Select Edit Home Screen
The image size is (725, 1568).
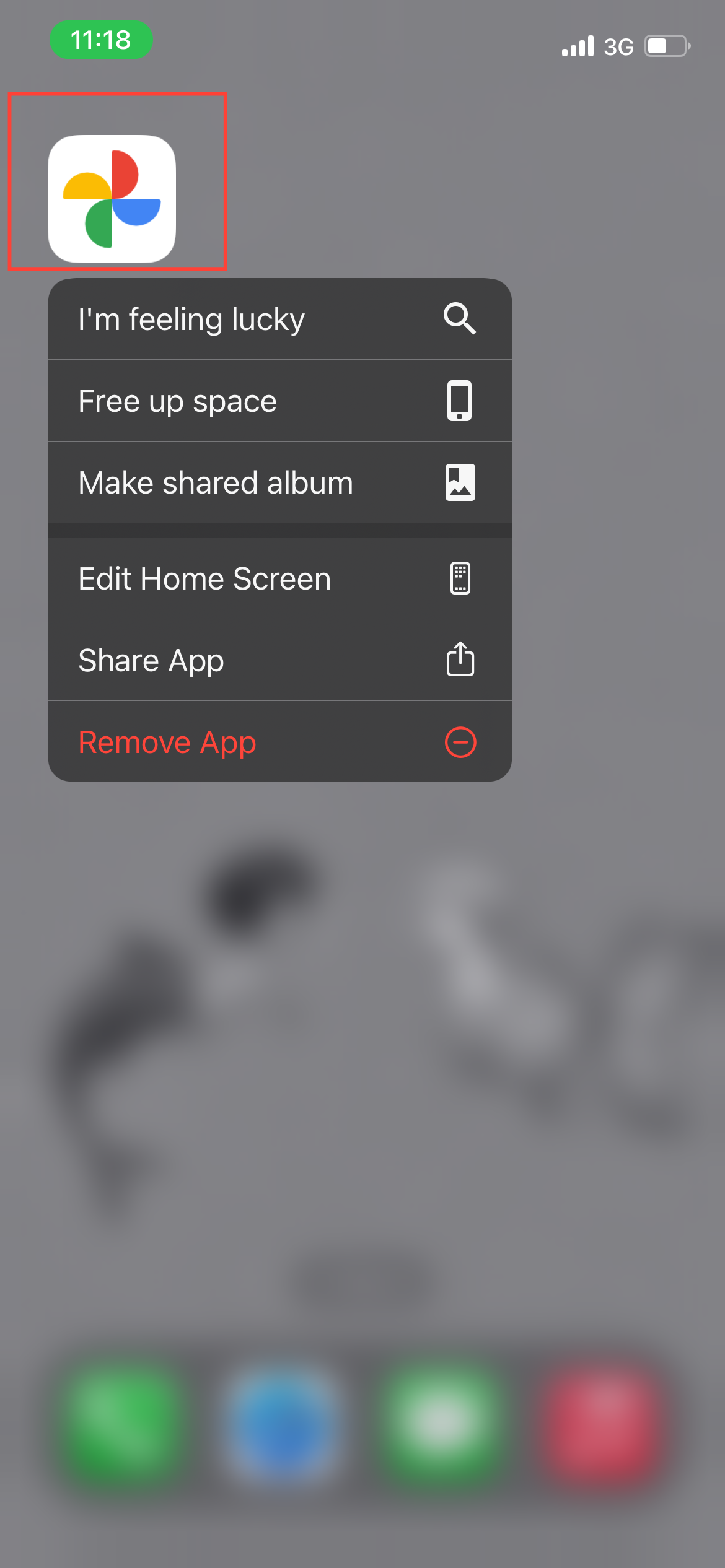[279, 579]
